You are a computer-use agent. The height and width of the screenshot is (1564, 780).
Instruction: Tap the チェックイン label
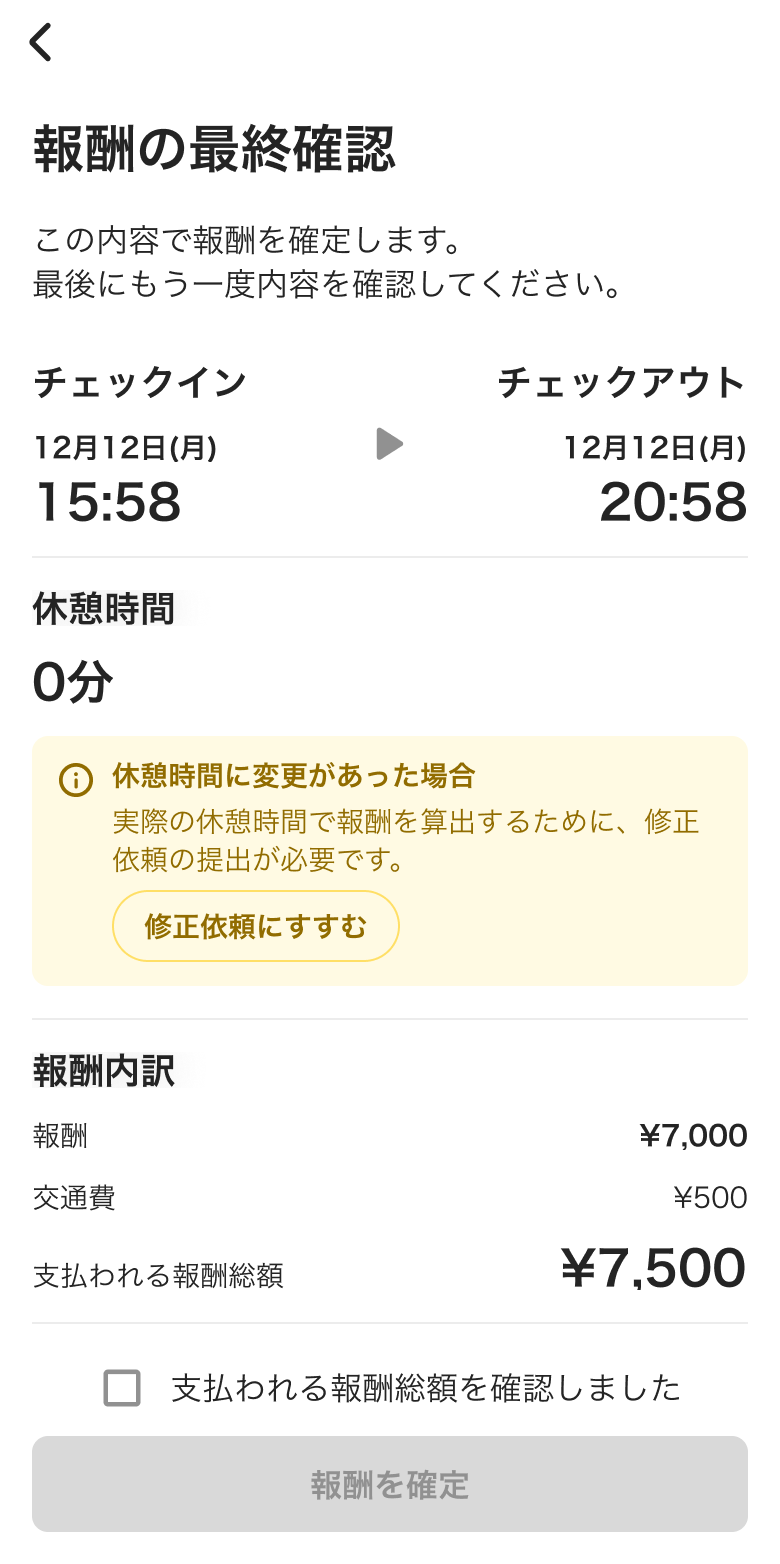point(139,381)
